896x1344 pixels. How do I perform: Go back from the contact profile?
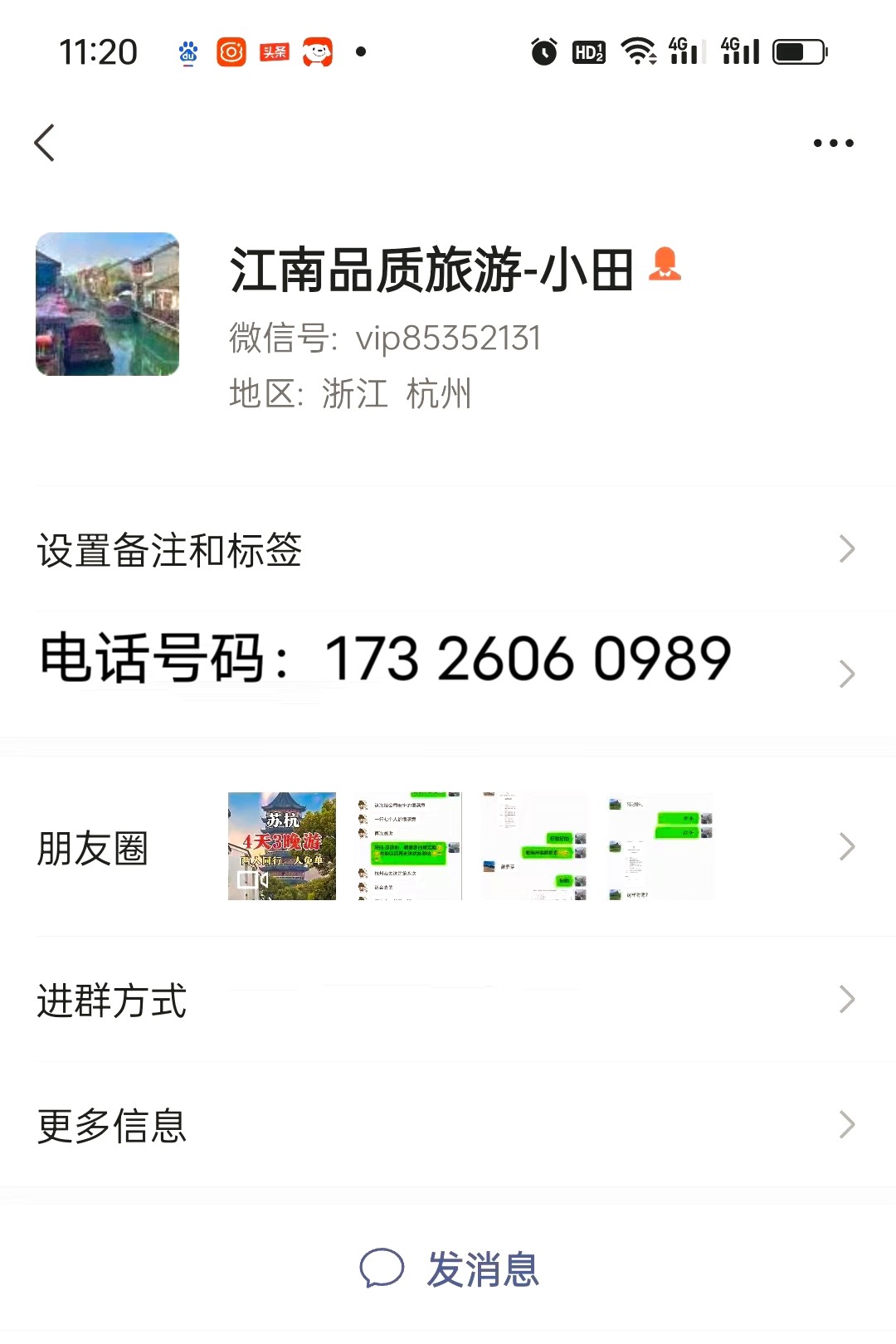(45, 143)
